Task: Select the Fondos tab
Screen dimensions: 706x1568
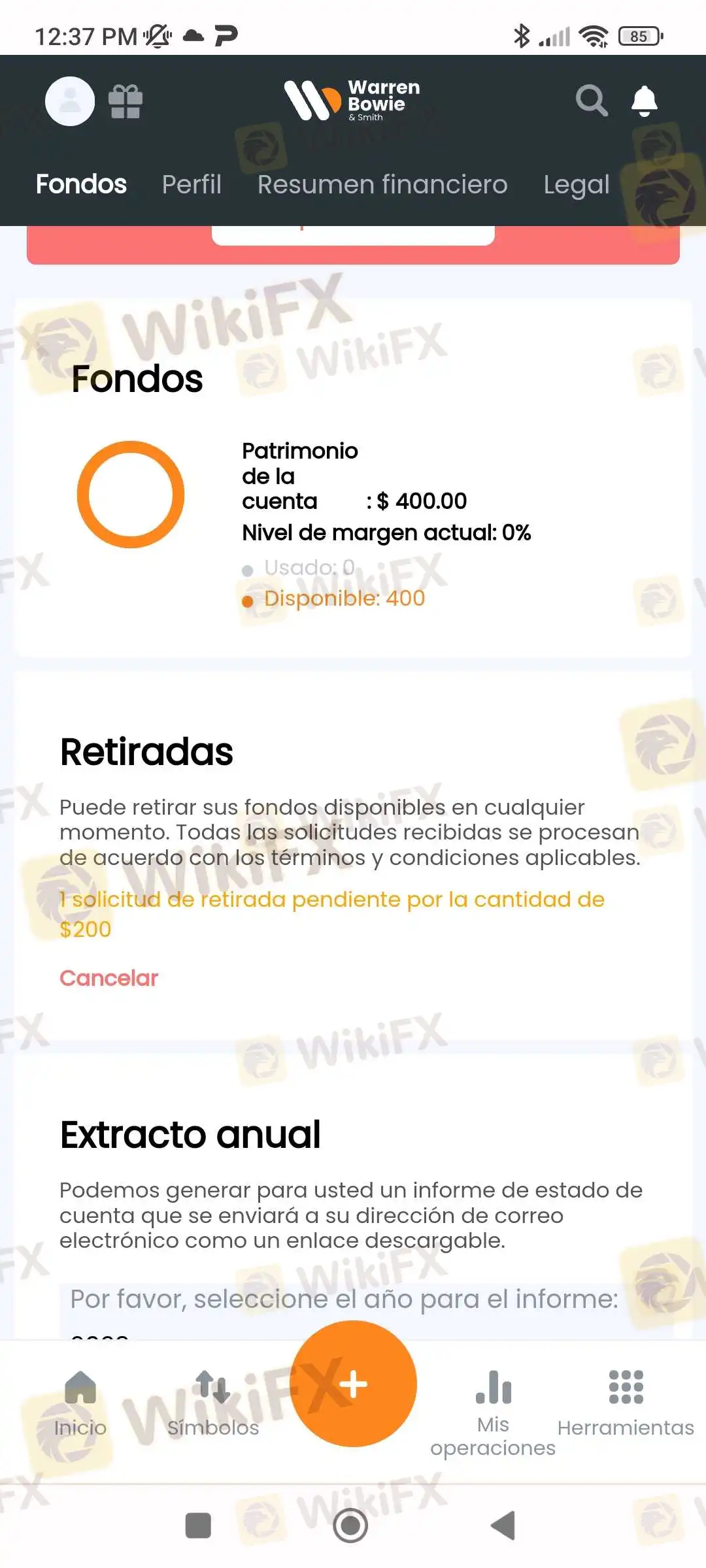Action: pos(81,184)
